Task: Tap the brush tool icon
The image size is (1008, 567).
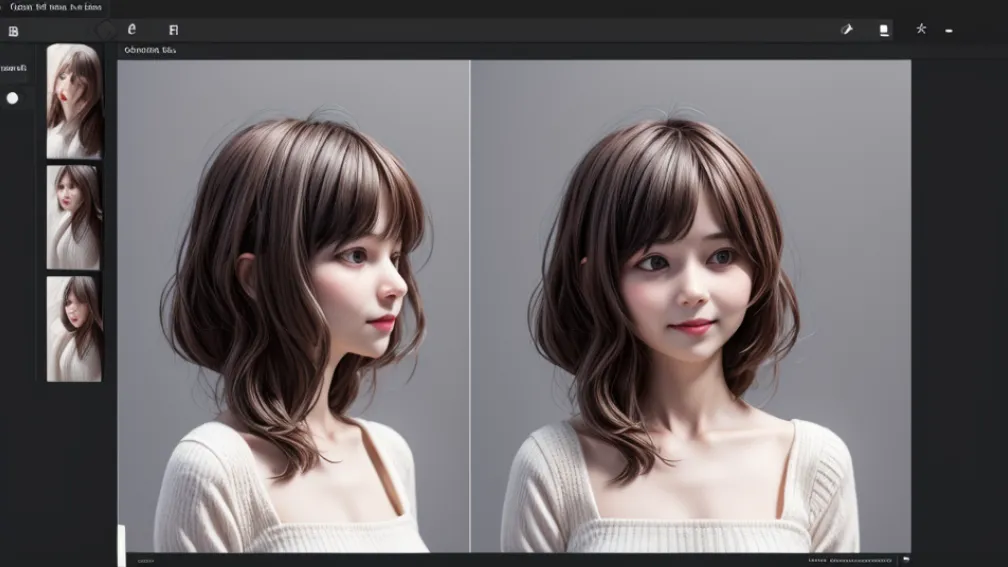Action: [847, 30]
